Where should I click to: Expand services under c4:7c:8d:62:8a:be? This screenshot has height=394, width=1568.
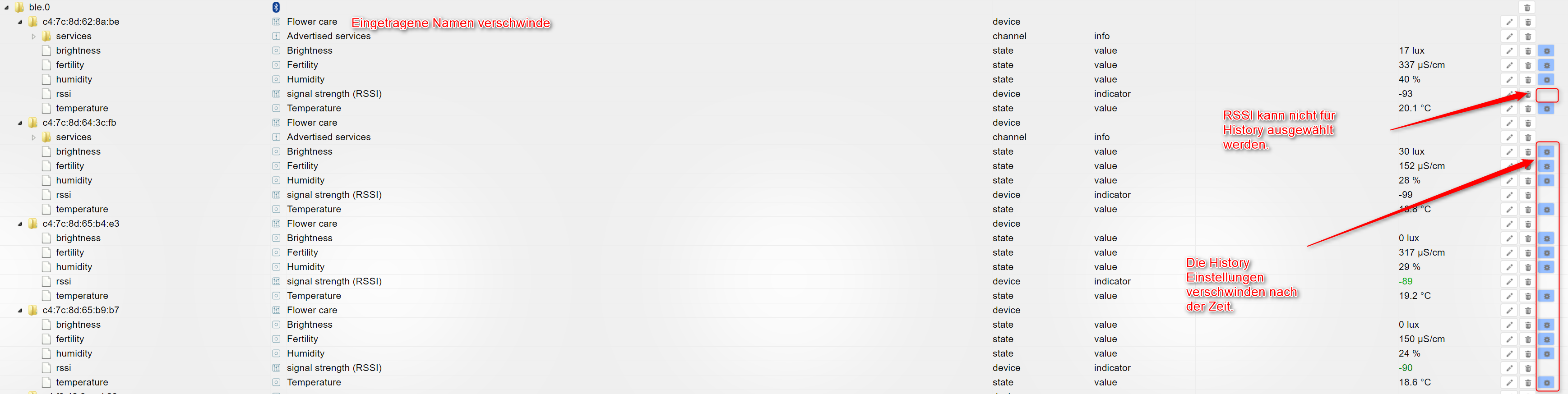pyautogui.click(x=33, y=37)
